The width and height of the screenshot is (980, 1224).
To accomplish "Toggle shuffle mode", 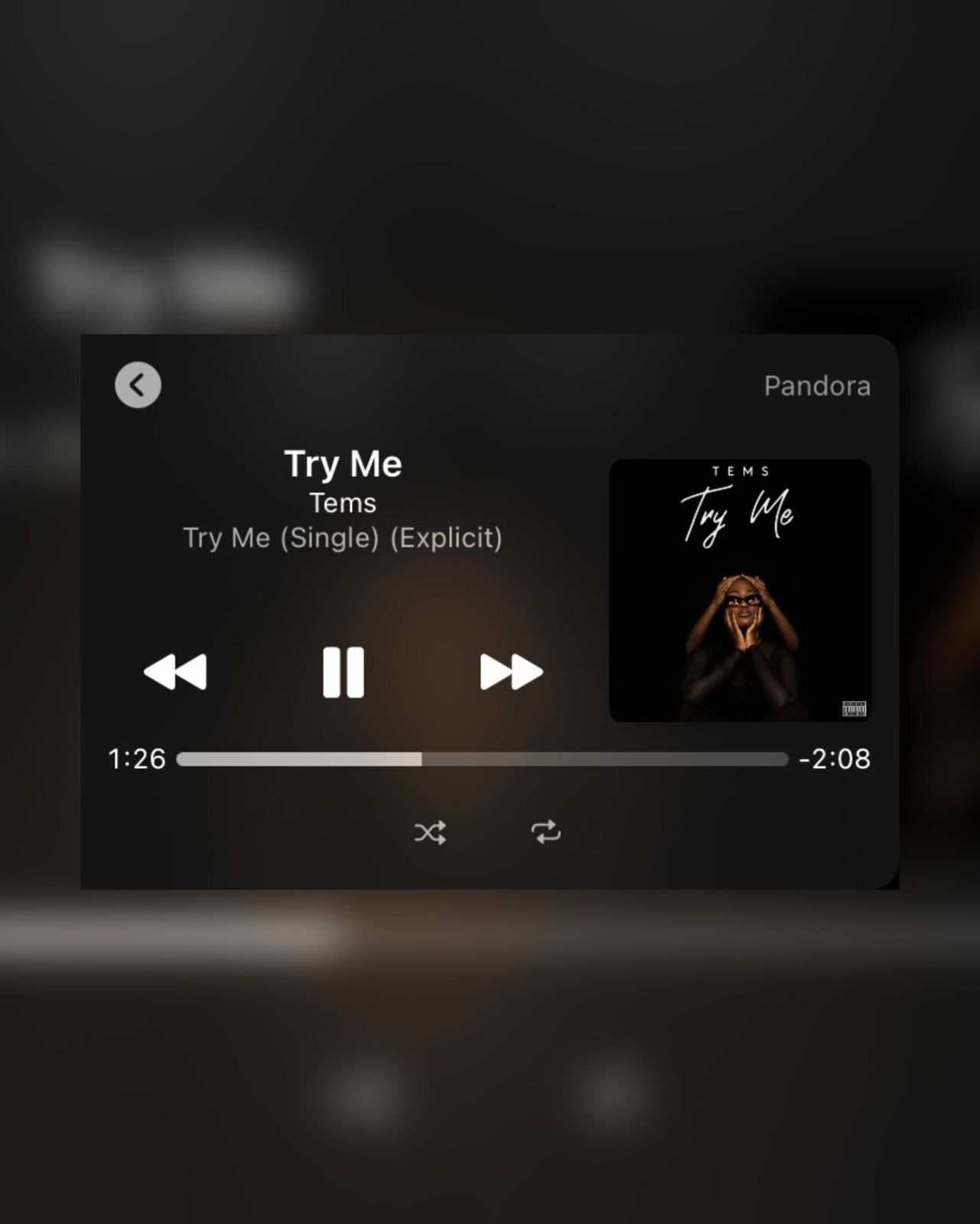I will click(430, 832).
